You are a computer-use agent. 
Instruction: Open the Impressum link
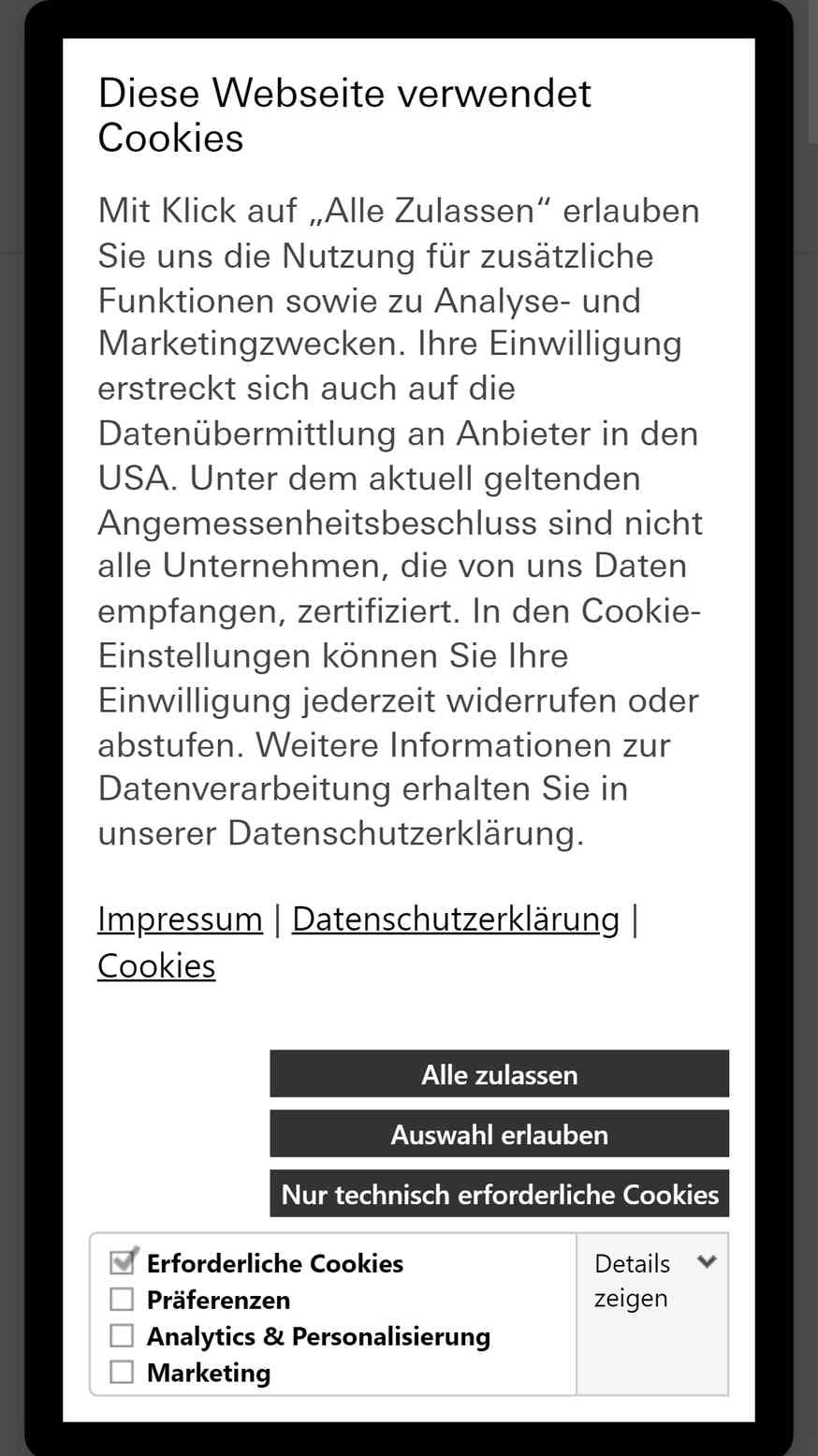pos(180,919)
